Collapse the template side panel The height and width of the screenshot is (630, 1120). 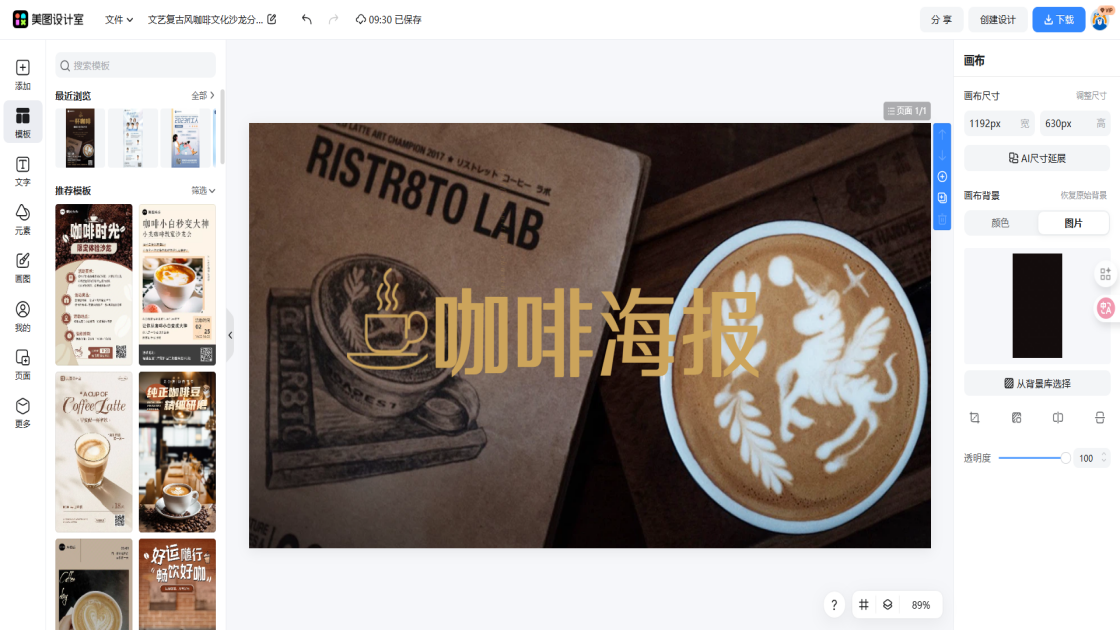coord(230,335)
